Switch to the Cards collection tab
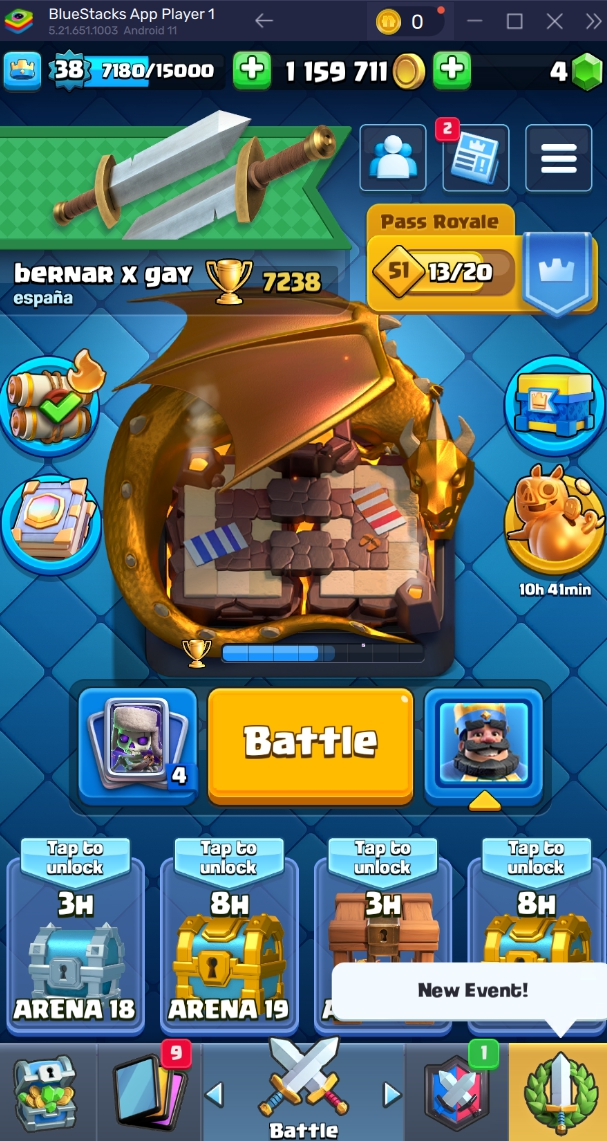The width and height of the screenshot is (607, 1141). (x=150, y=1092)
